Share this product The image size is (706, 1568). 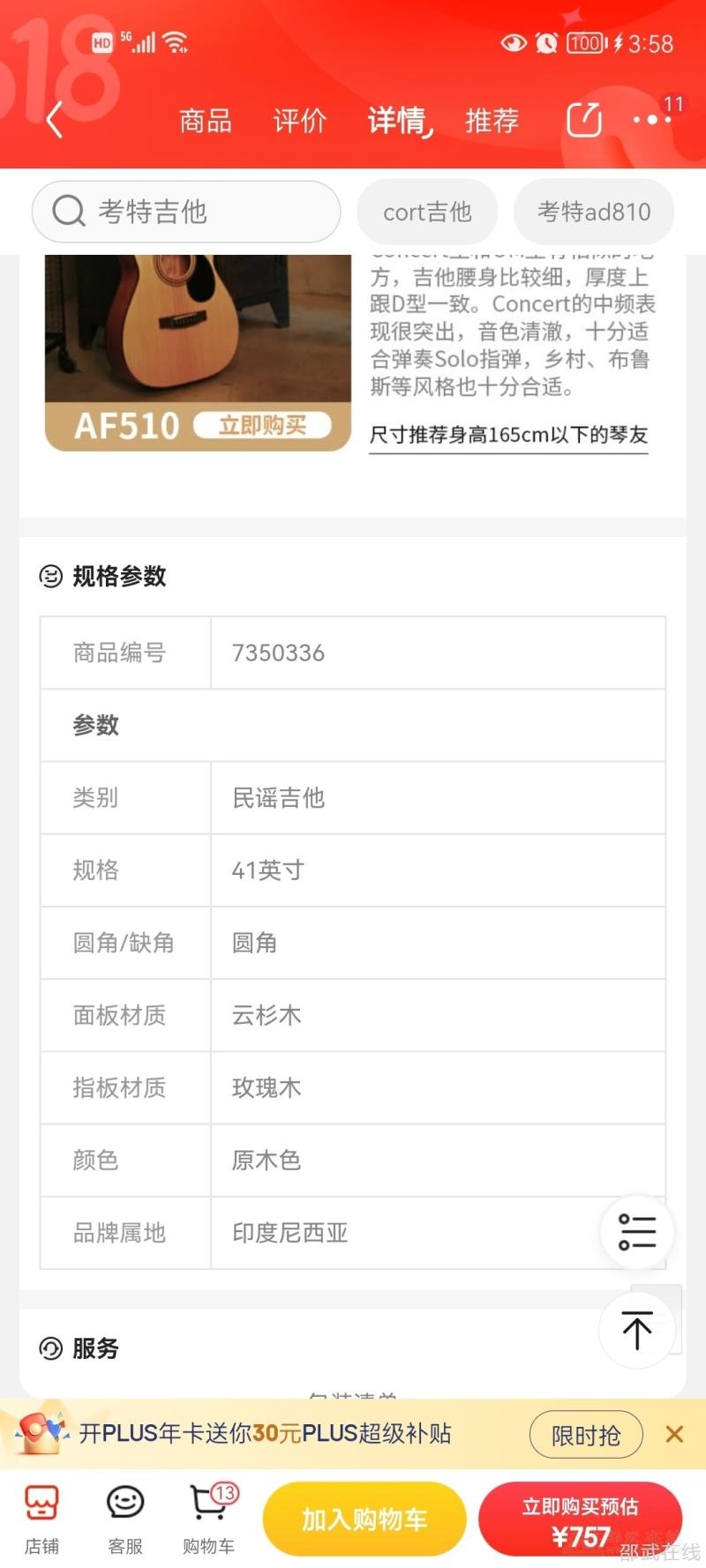[583, 120]
